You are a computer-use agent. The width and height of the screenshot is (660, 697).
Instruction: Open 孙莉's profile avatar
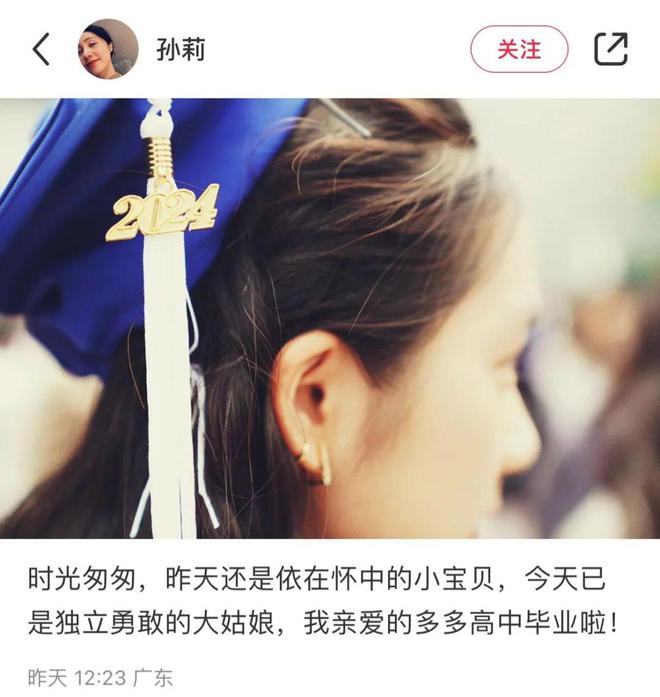(108, 49)
